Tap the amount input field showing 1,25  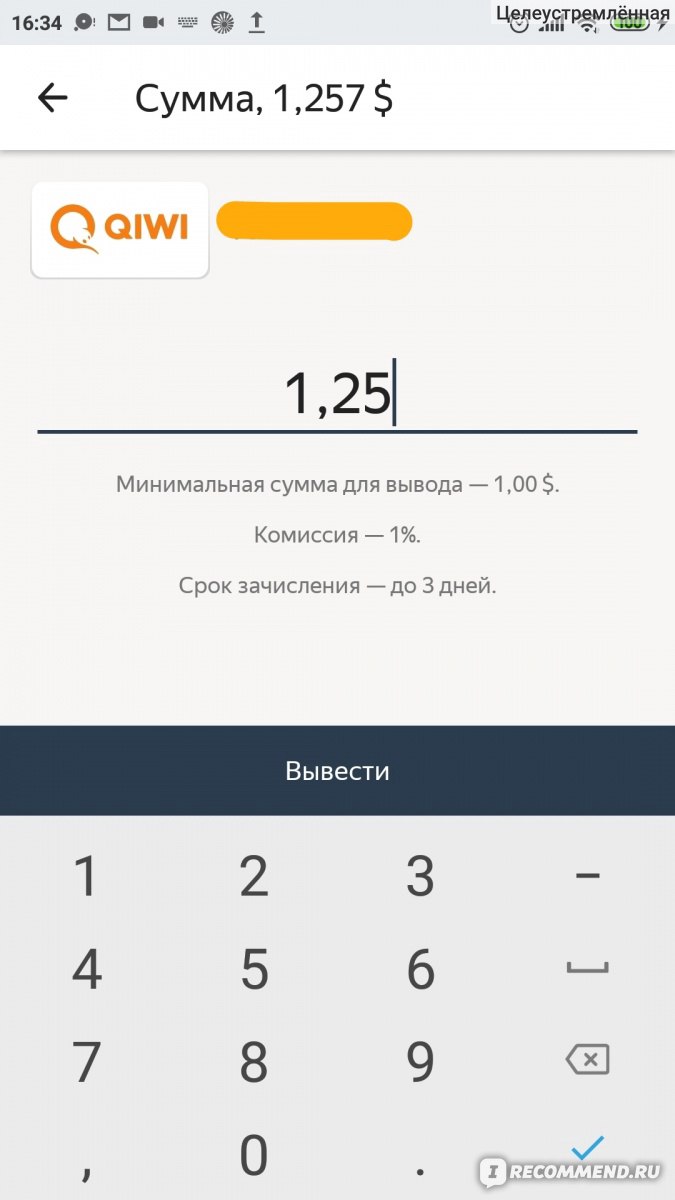click(337, 393)
